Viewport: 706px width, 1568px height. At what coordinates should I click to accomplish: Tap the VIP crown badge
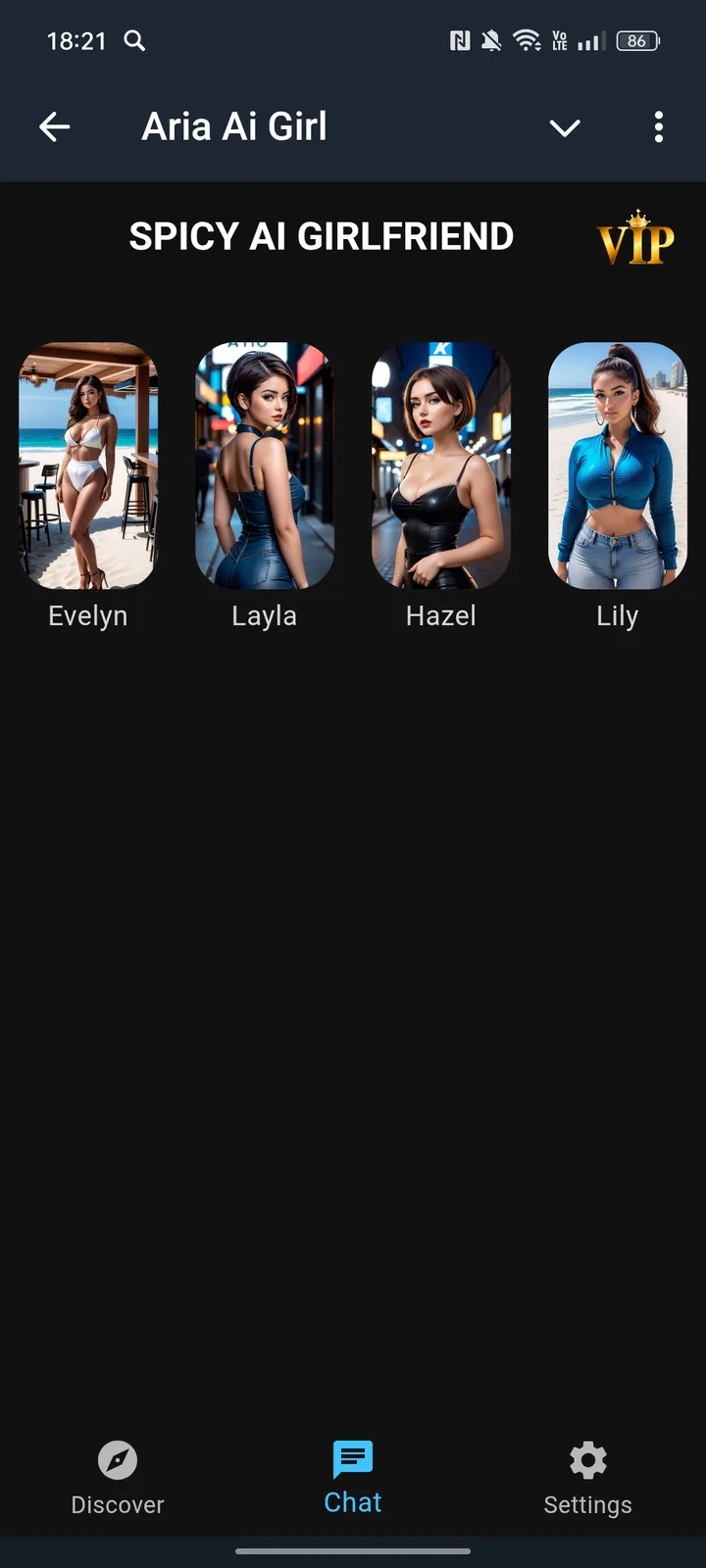[x=634, y=236]
